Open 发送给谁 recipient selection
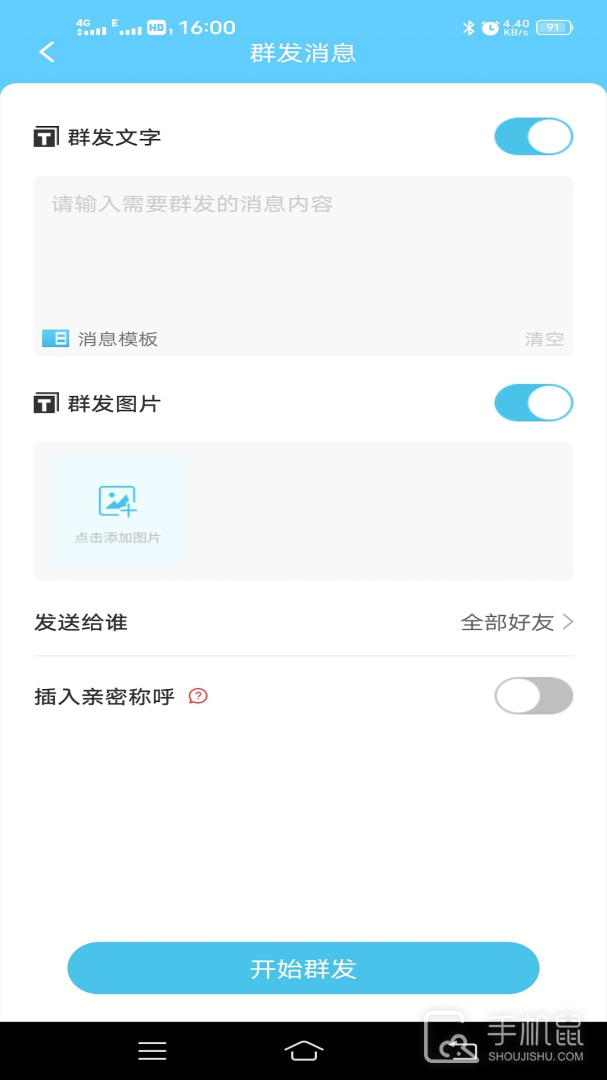The image size is (607, 1080). (x=303, y=622)
